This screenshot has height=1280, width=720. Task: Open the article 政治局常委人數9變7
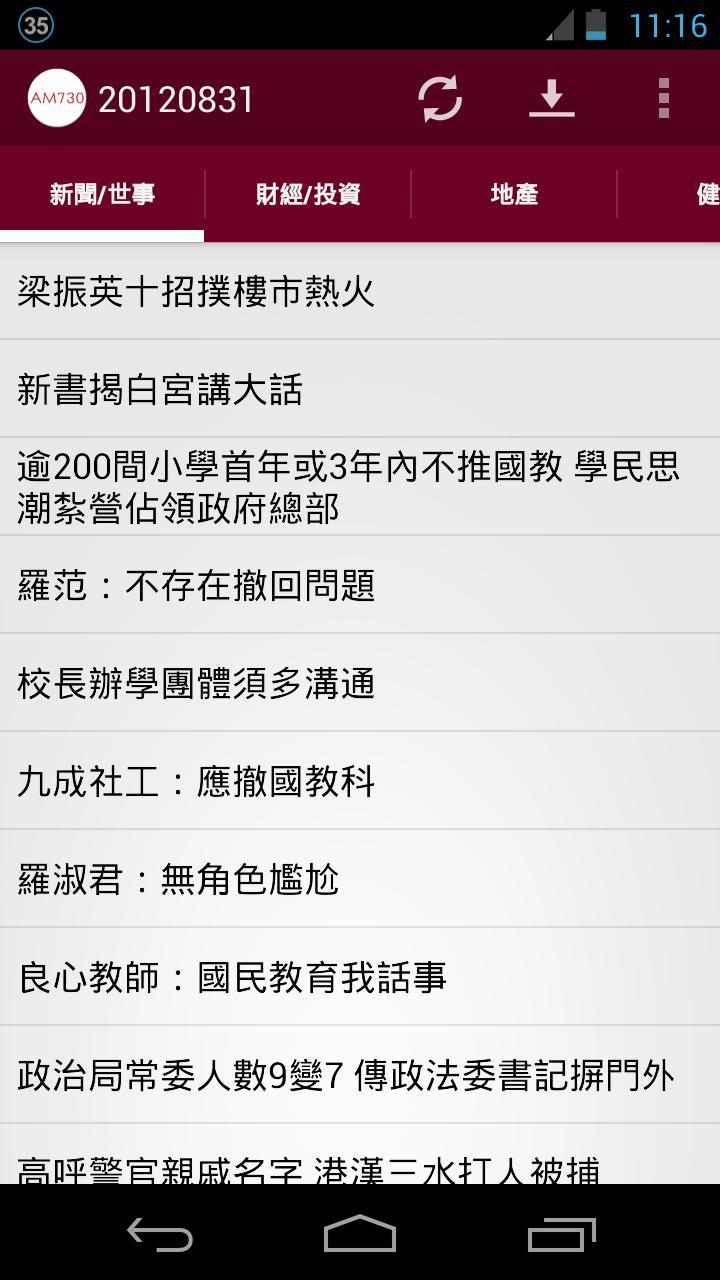point(360,1075)
